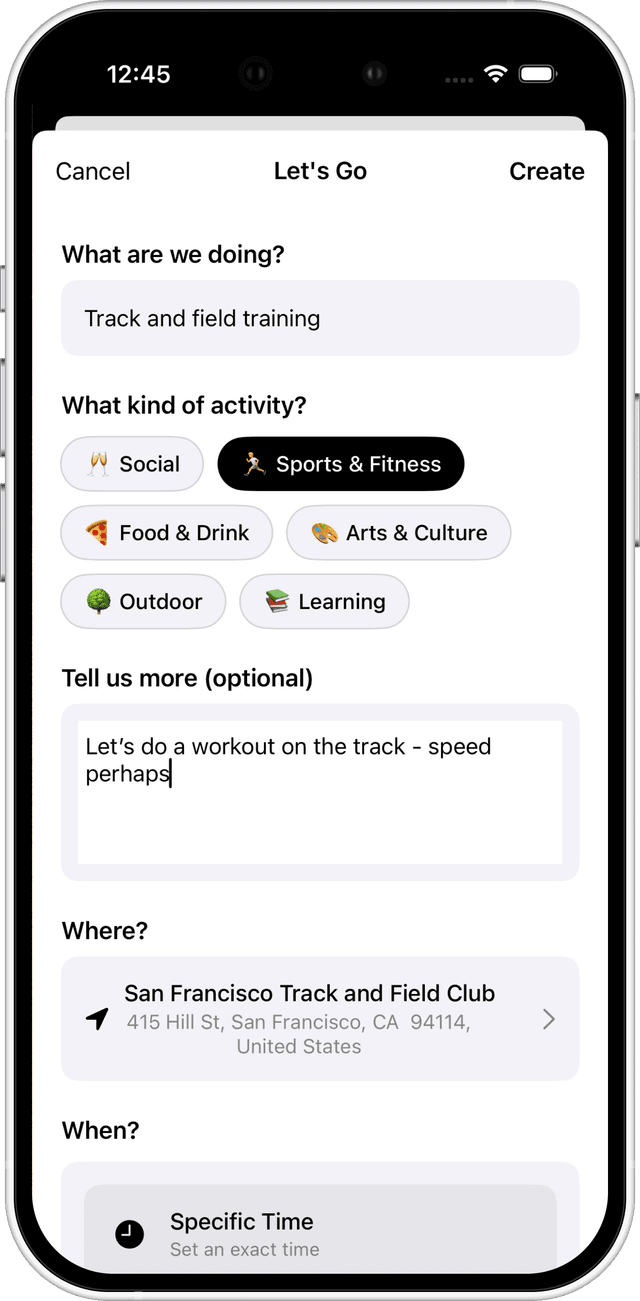
Task: Tap Create to publish the activity
Action: [x=546, y=172]
